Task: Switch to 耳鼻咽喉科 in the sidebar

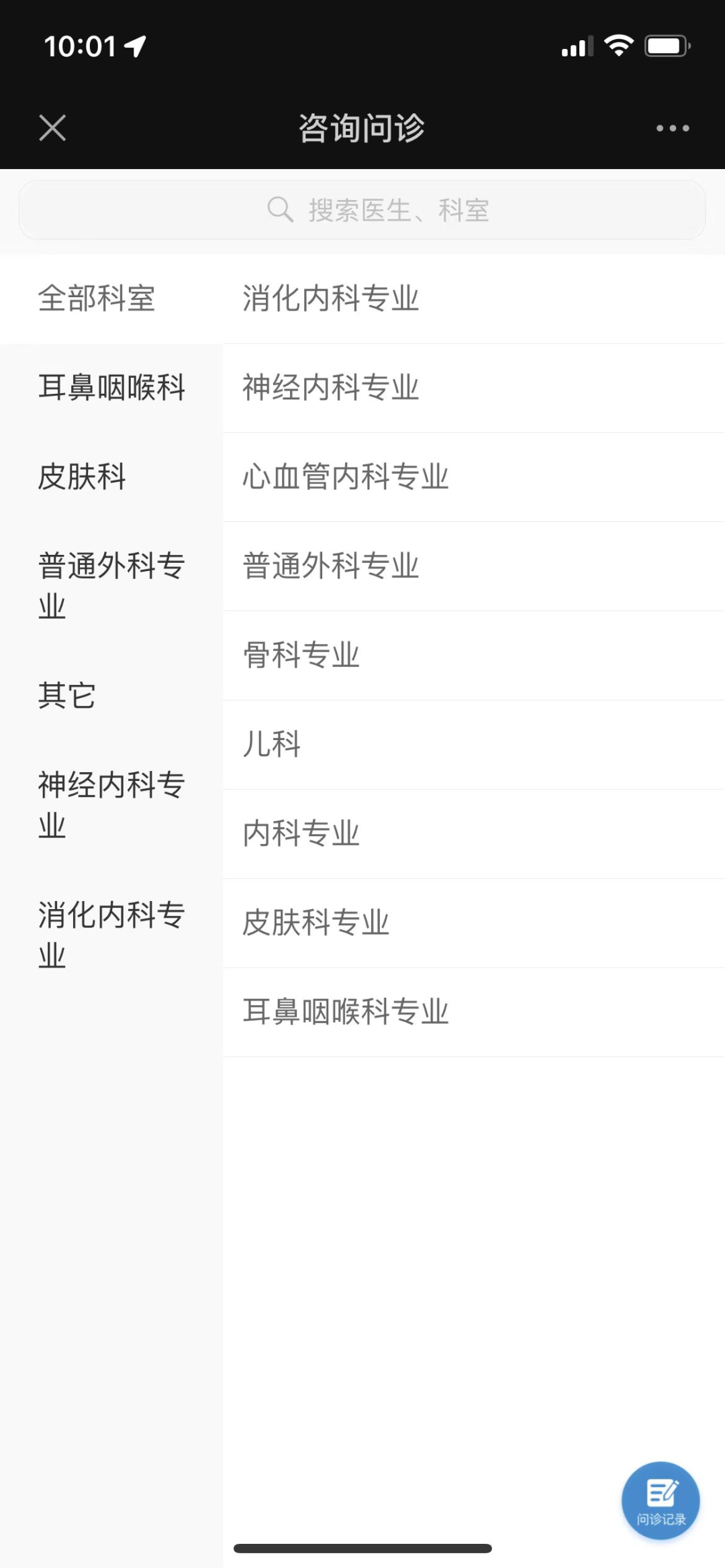Action: [111, 387]
